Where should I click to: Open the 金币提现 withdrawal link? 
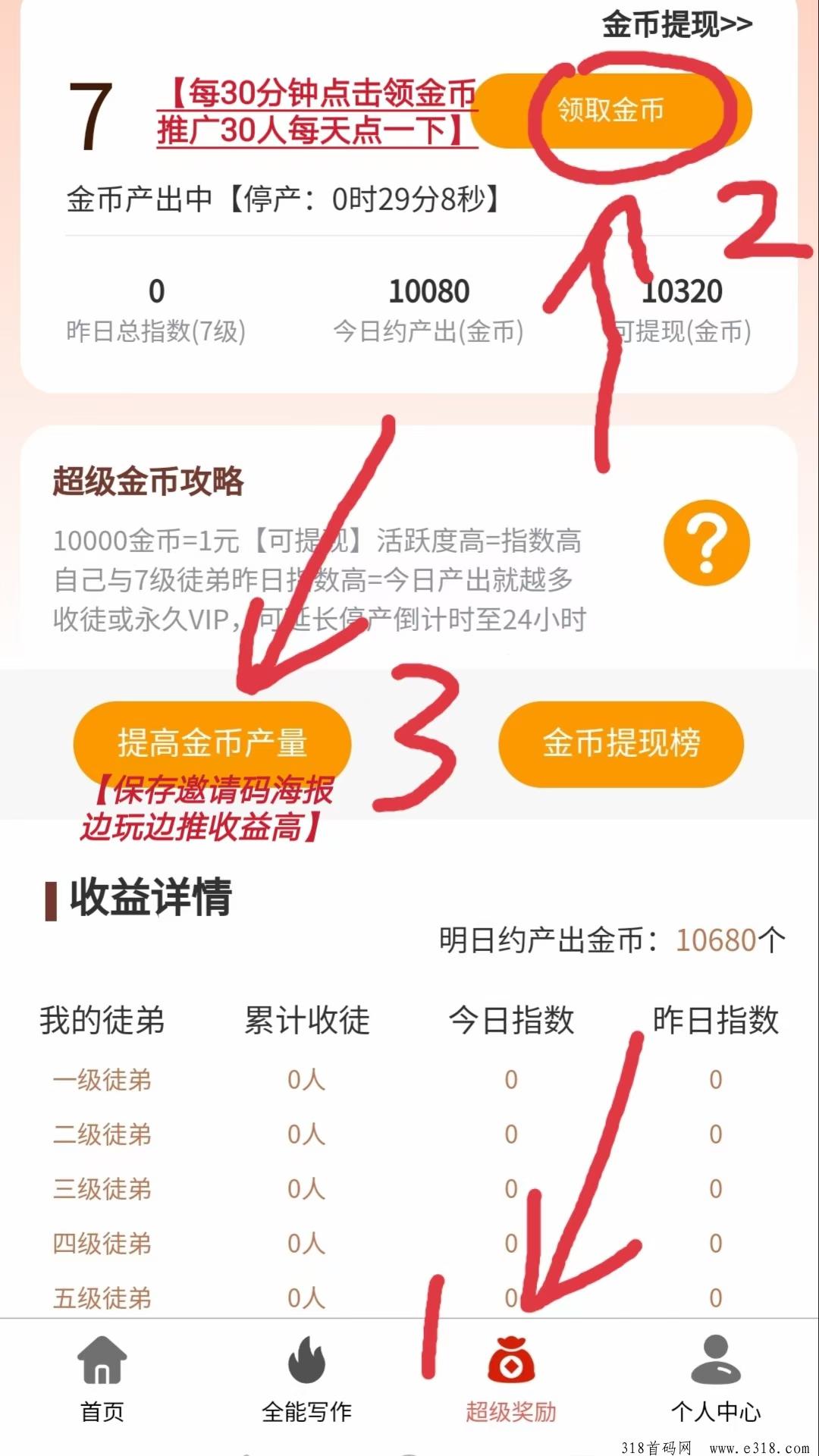(x=677, y=24)
